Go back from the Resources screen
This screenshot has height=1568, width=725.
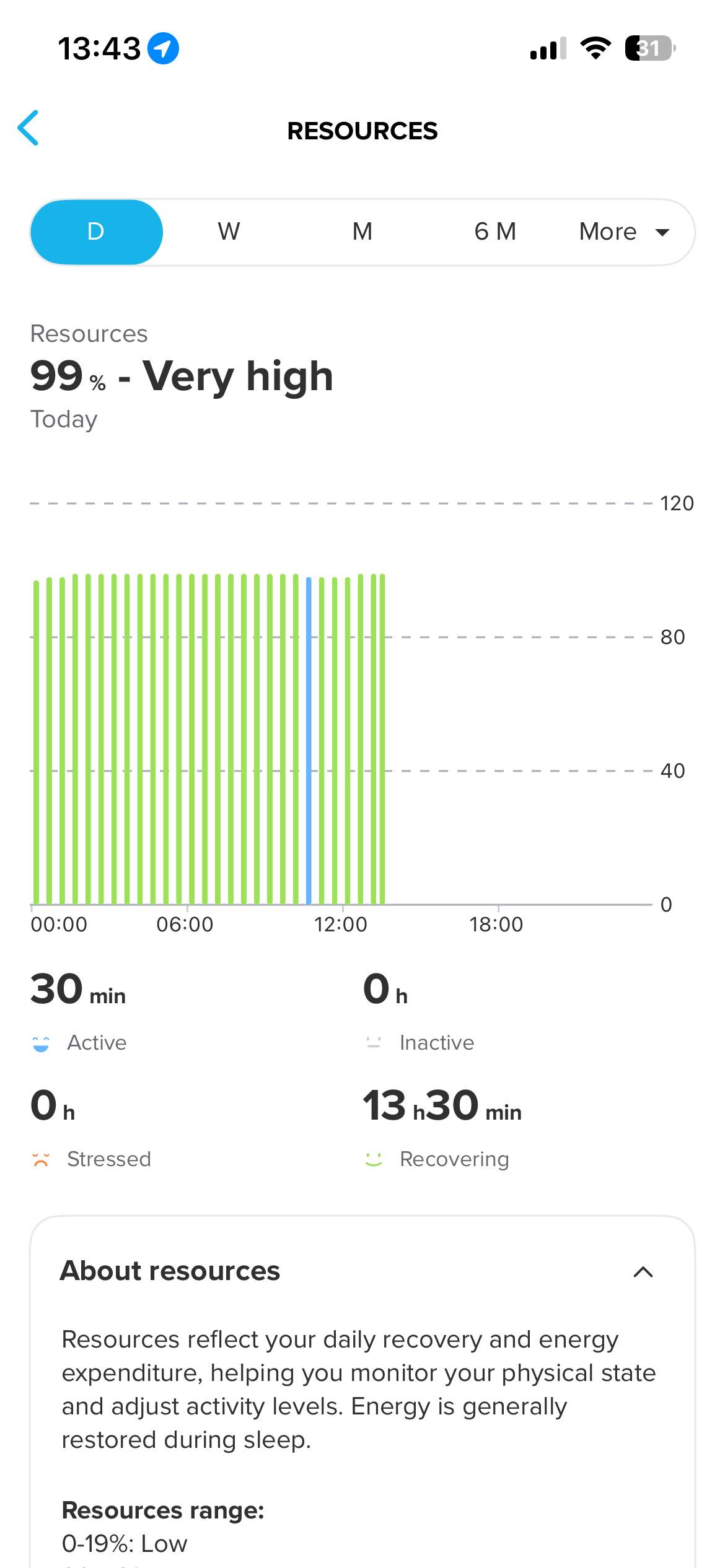point(29,129)
